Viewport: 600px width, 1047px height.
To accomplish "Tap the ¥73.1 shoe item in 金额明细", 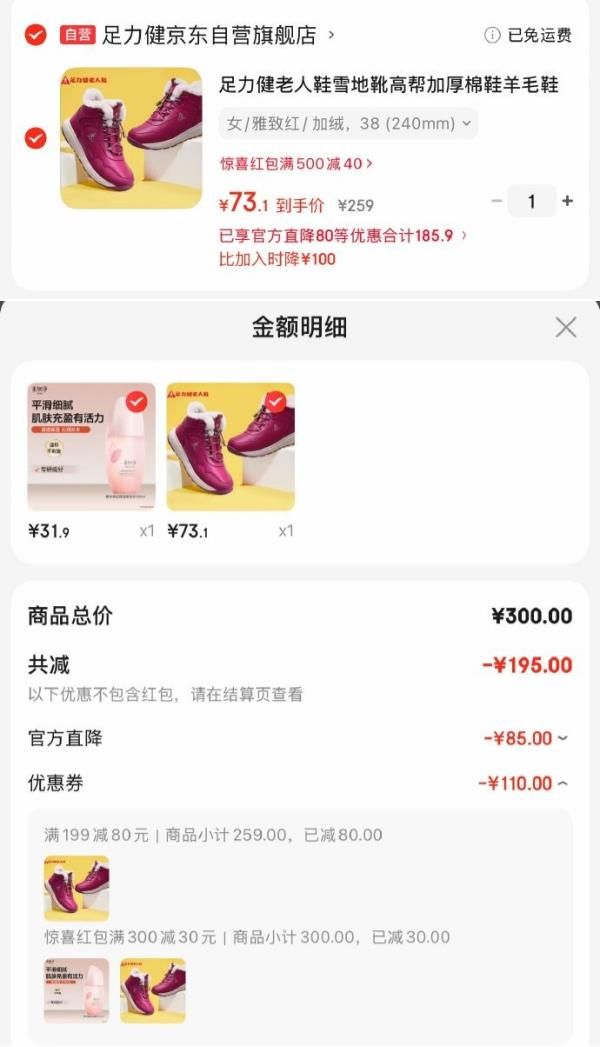I will click(x=230, y=447).
